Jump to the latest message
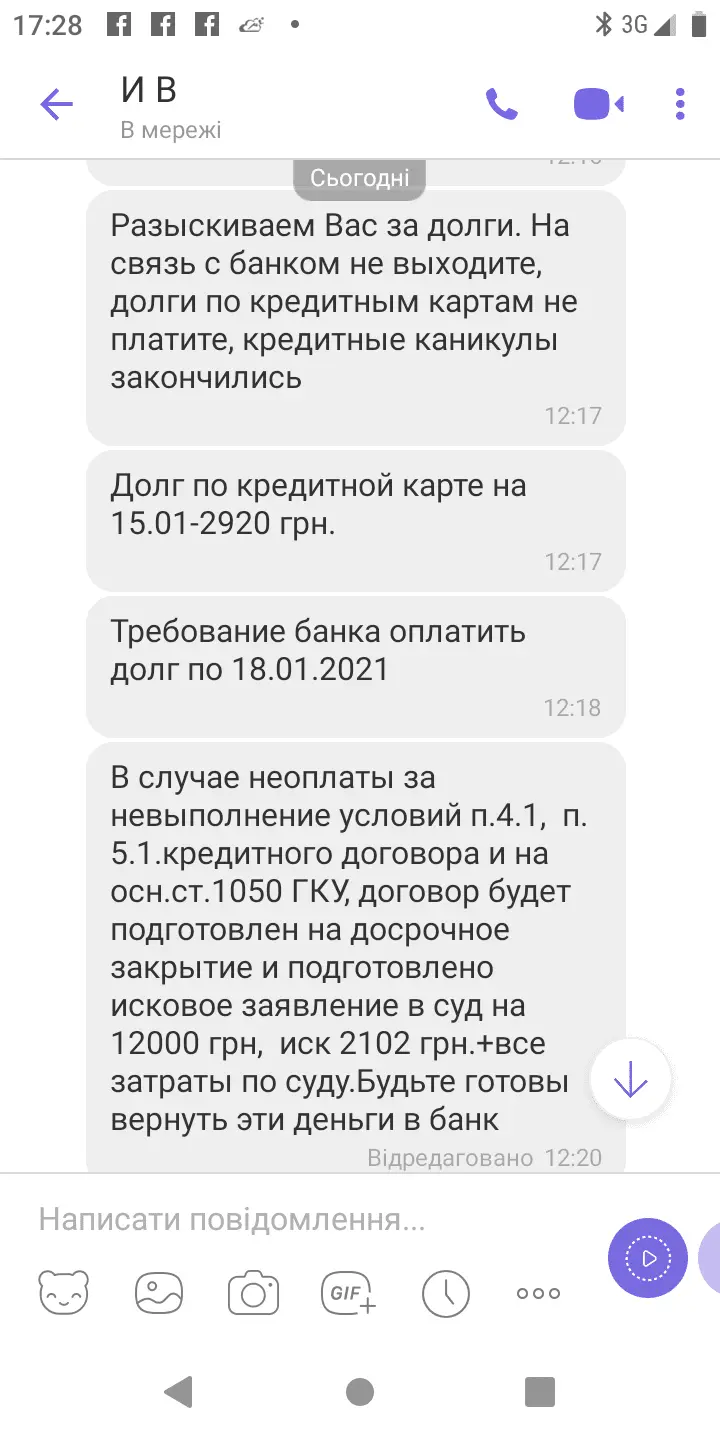Image resolution: width=720 pixels, height=1440 pixels. click(630, 1079)
